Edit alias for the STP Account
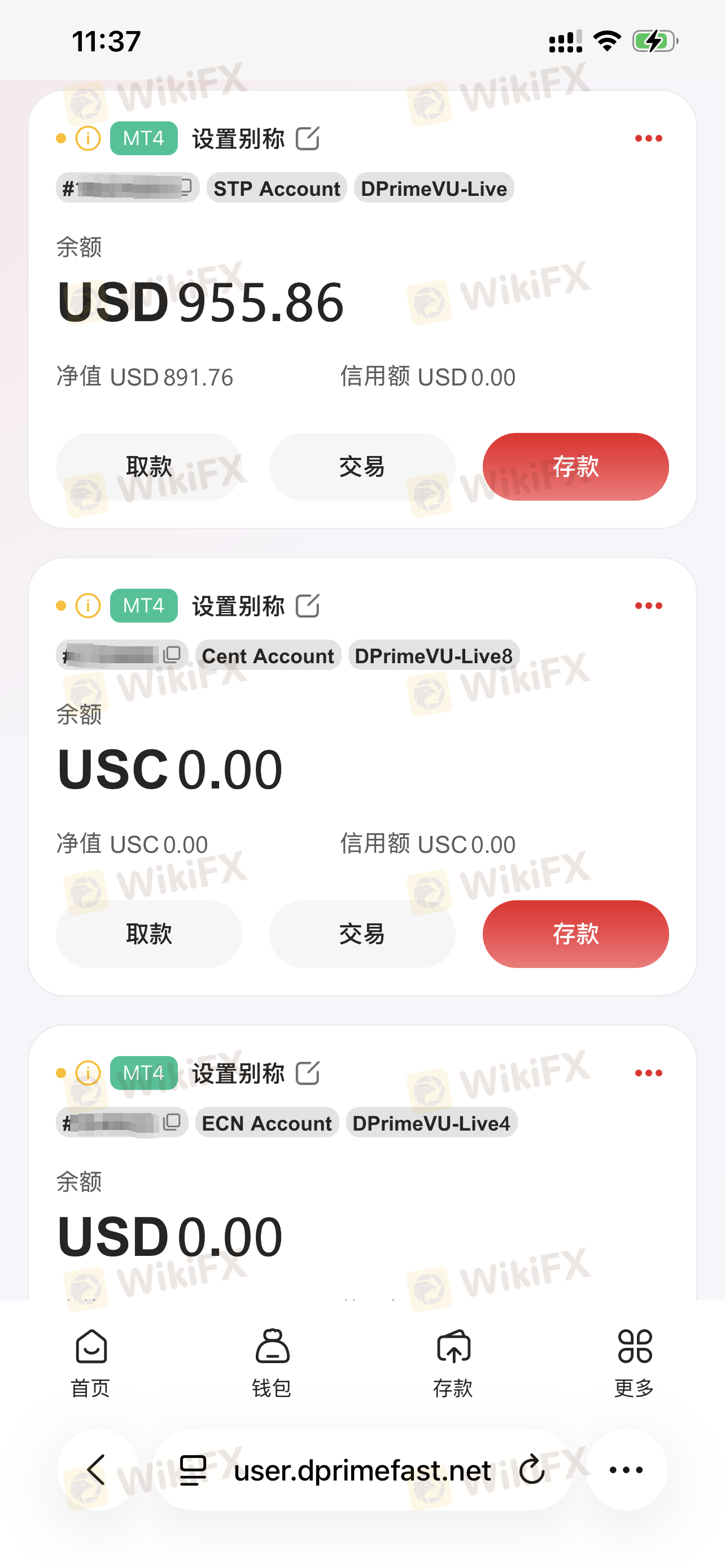 pos(307,139)
